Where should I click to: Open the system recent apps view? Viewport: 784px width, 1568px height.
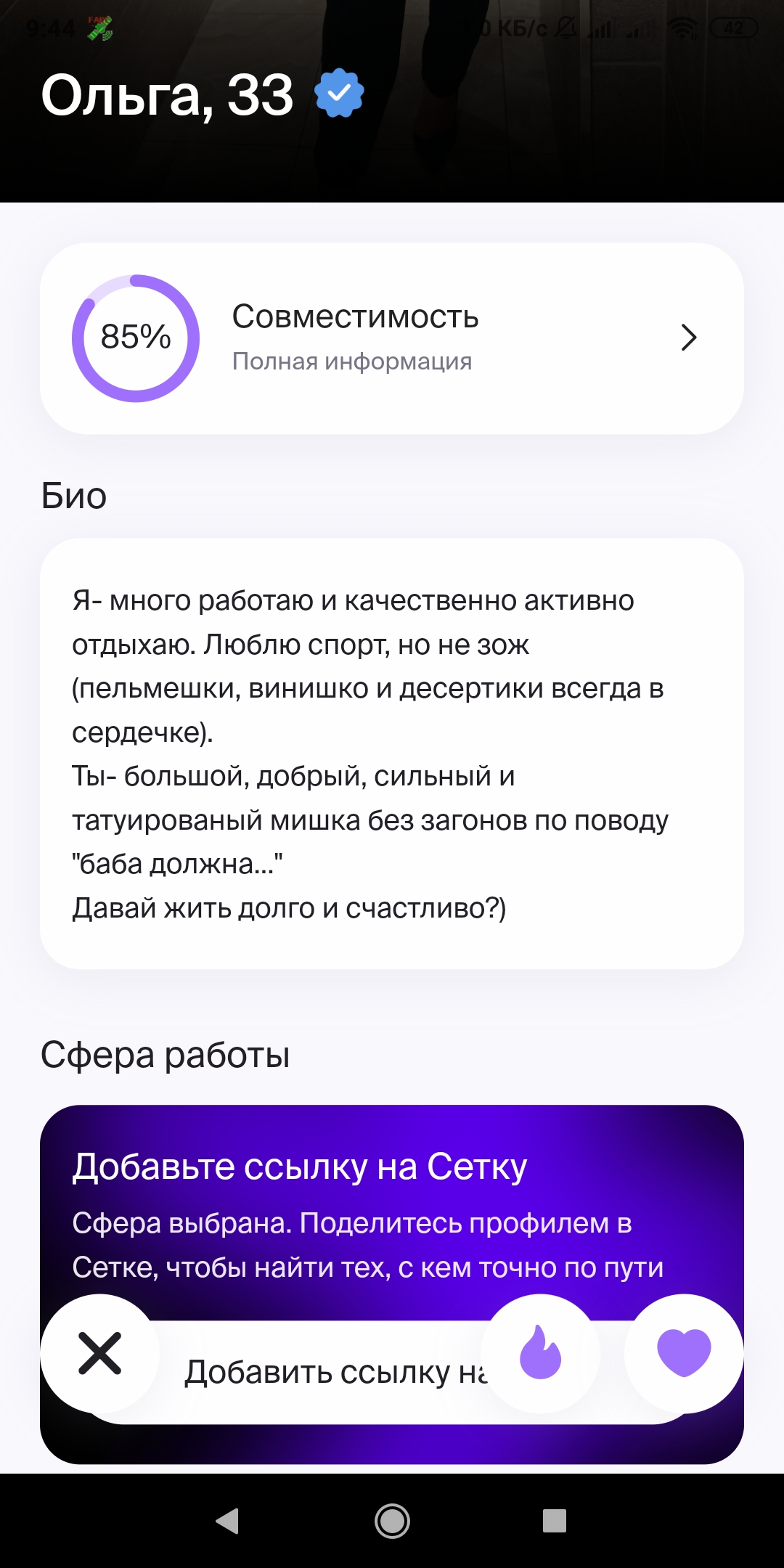click(555, 1521)
